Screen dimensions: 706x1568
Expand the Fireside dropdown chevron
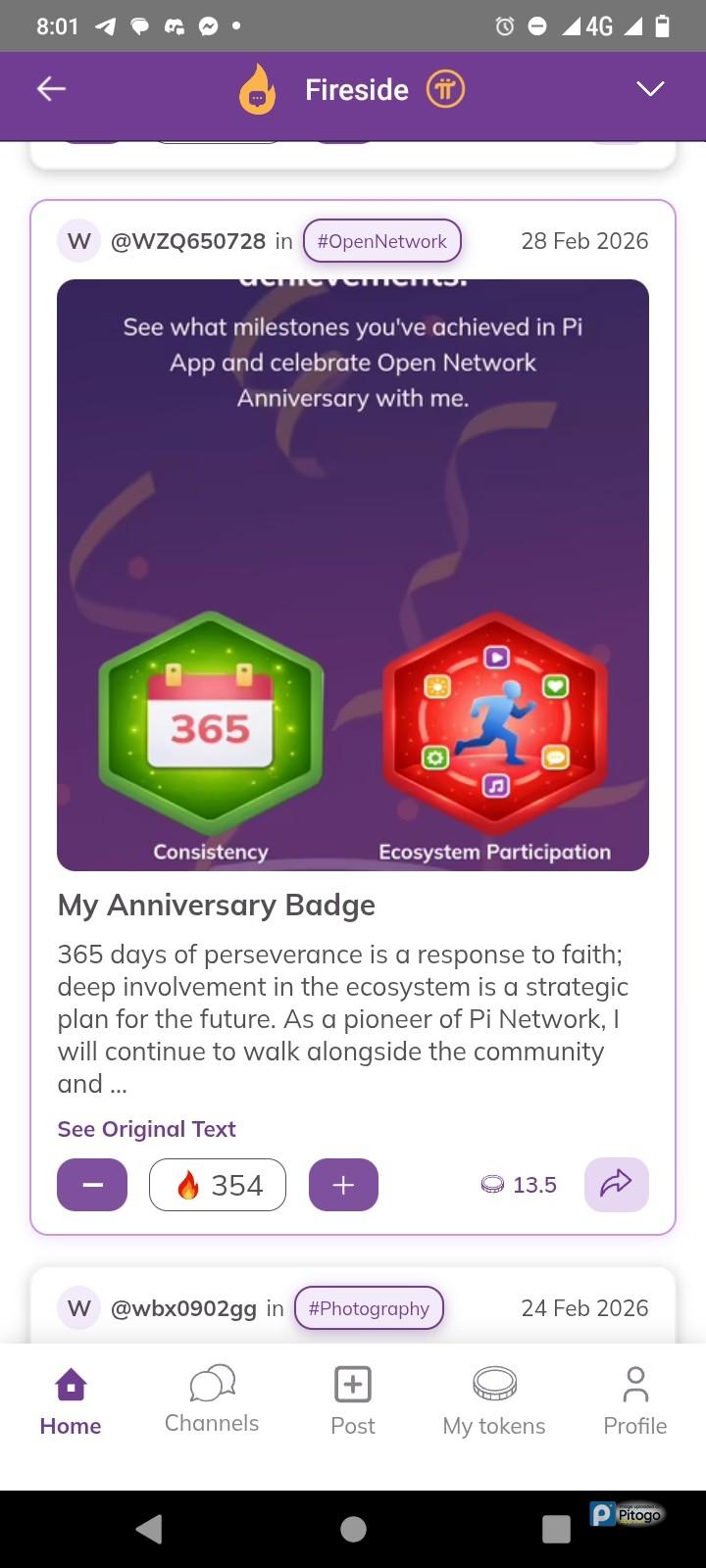tap(650, 89)
